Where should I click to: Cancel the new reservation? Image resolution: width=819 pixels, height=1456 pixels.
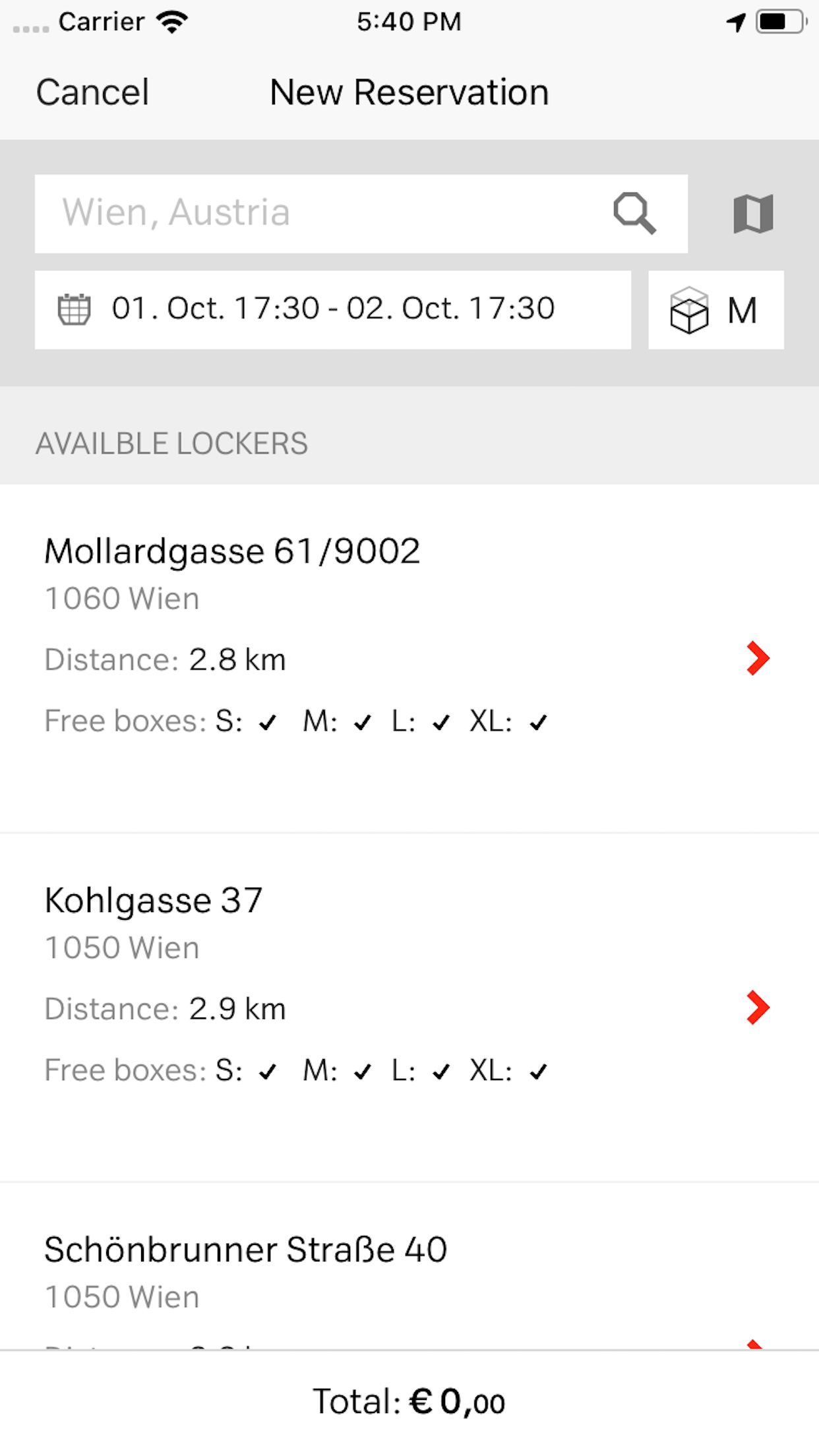92,92
